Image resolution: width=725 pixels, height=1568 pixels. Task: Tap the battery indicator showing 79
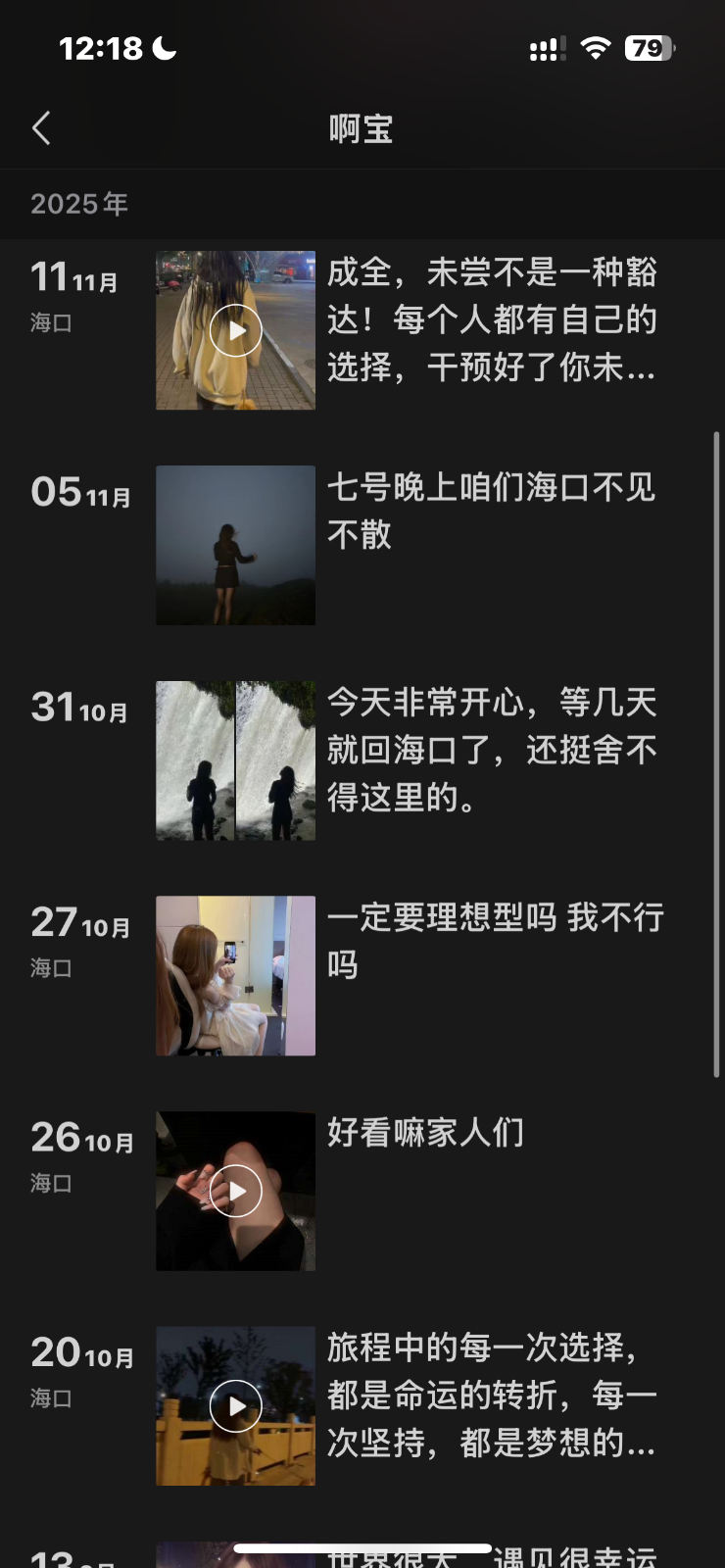(x=647, y=47)
